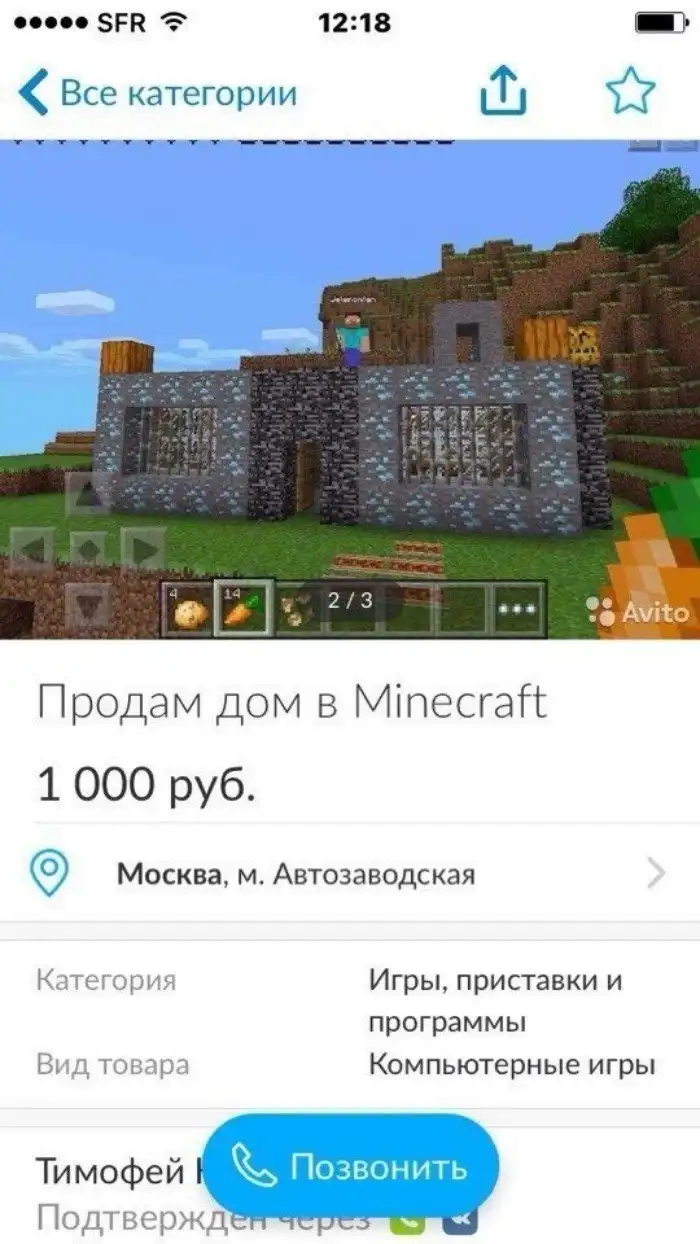700x1244 pixels.
Task: Open the Minecraft house photo
Action: pyautogui.click(x=350, y=390)
